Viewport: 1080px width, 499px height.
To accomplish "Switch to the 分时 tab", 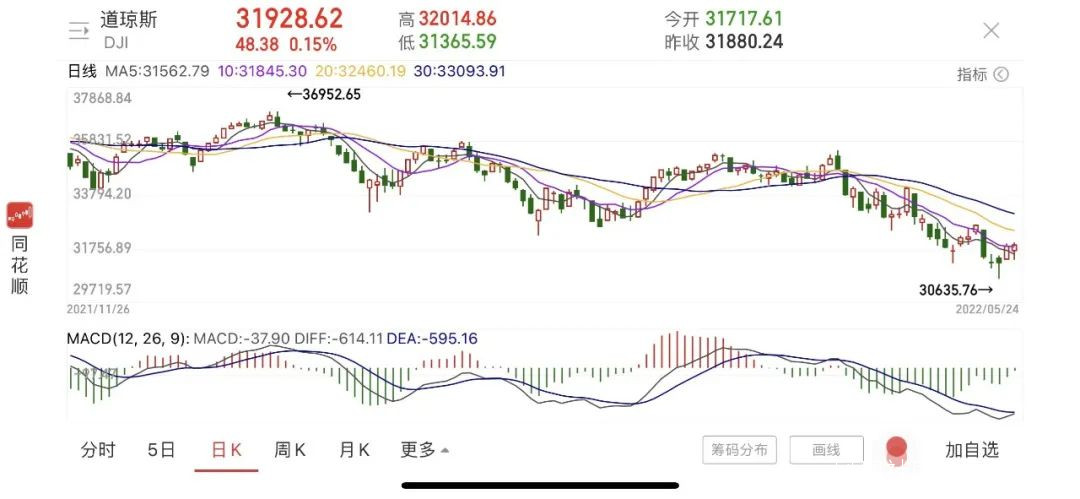I will click(x=98, y=450).
